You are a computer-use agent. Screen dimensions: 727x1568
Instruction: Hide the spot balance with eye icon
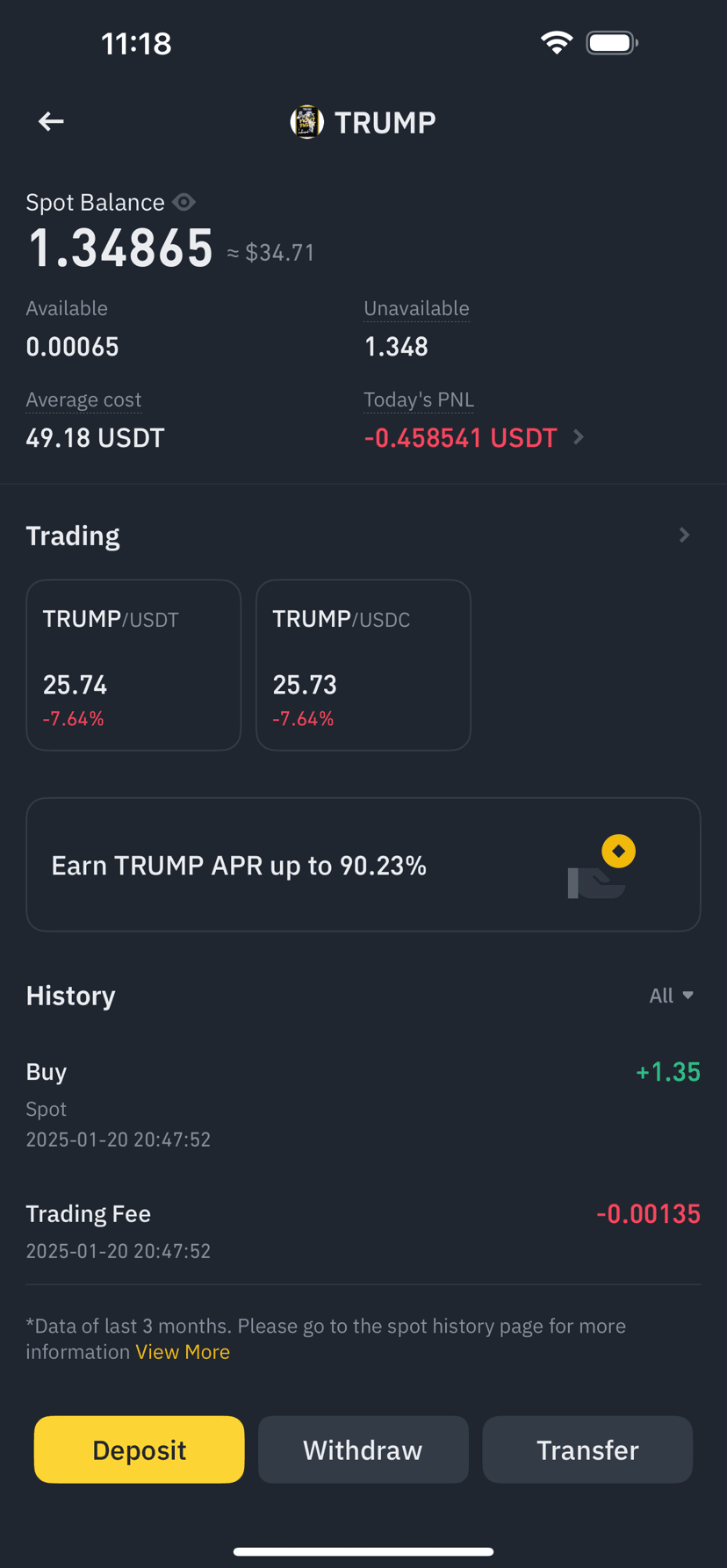(184, 202)
